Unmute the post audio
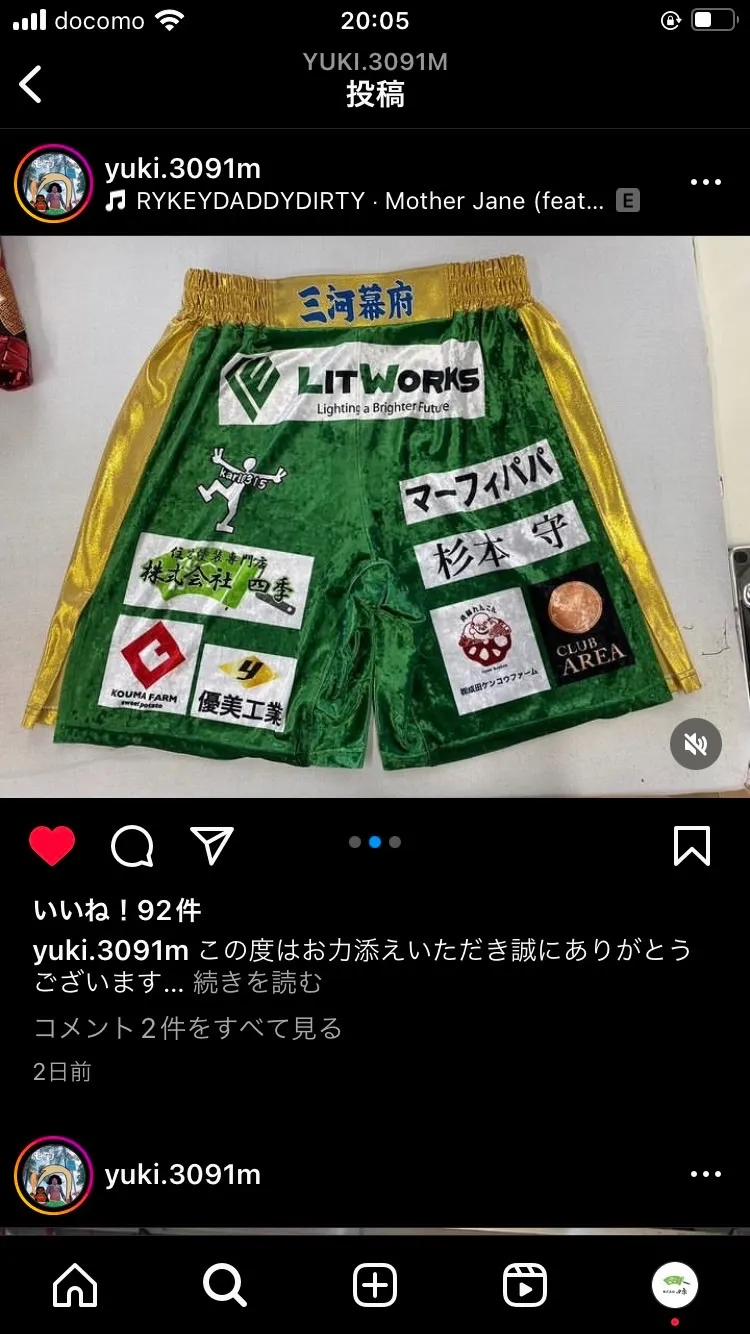This screenshot has height=1334, width=750. (695, 744)
